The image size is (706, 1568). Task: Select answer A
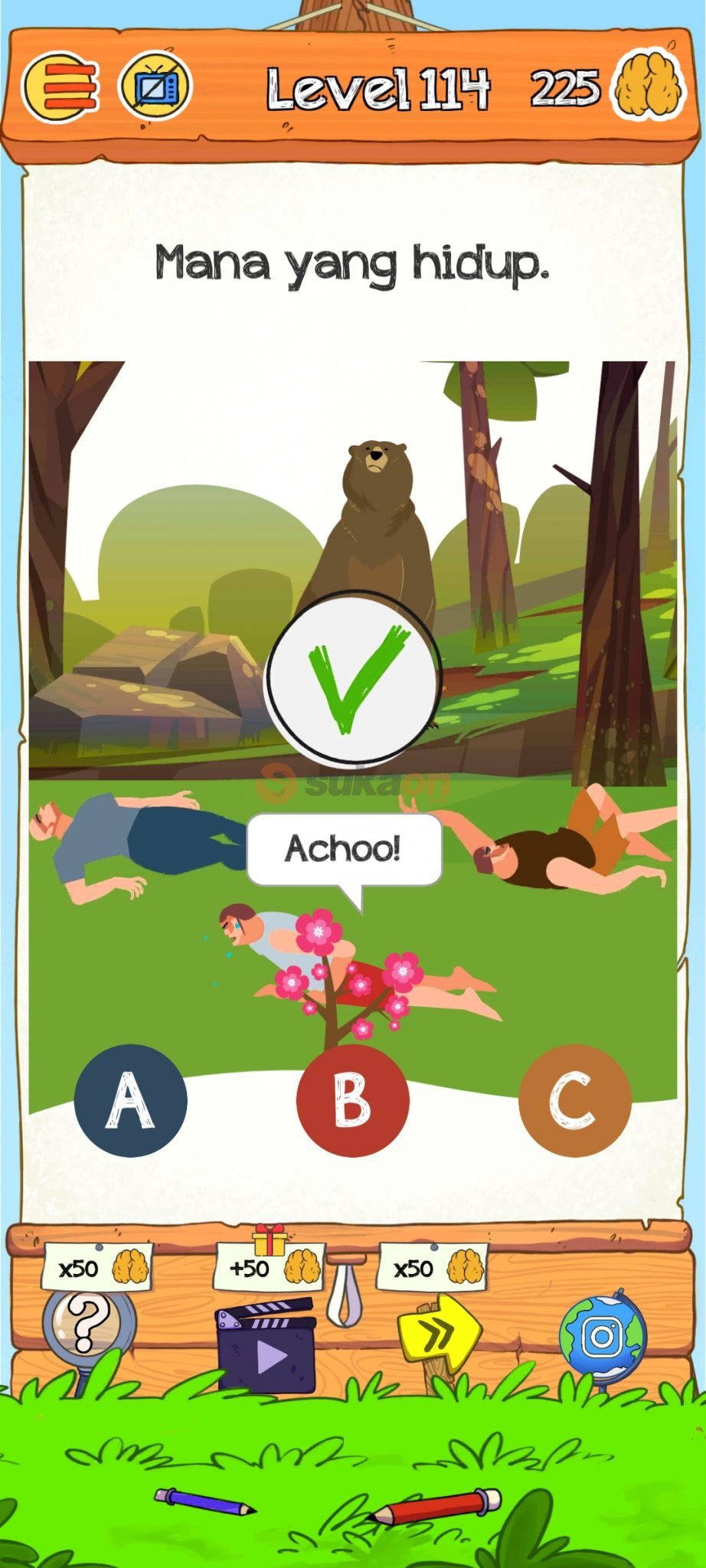pos(131,1100)
